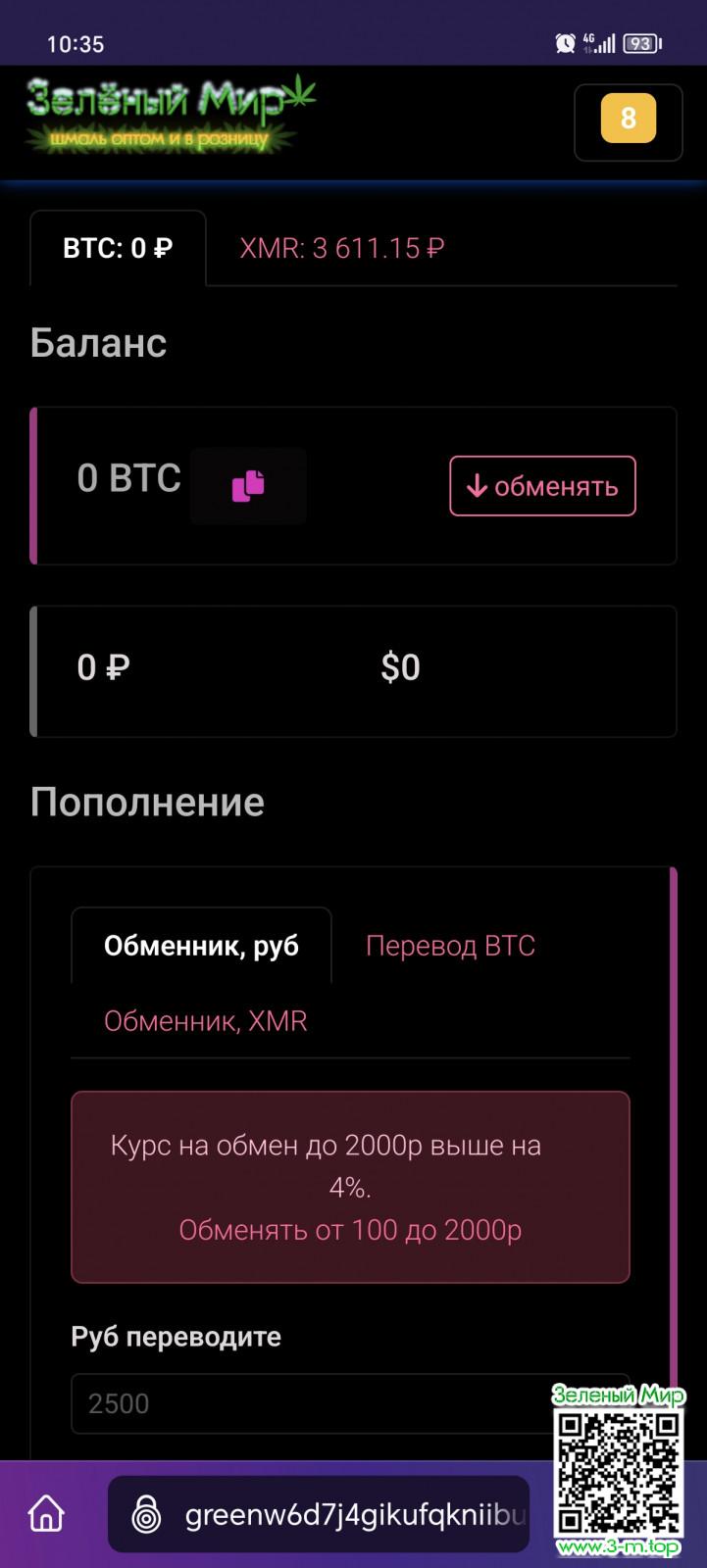707x1568 pixels.
Task: Switch to the Перевод BTC tab
Action: 450,946
